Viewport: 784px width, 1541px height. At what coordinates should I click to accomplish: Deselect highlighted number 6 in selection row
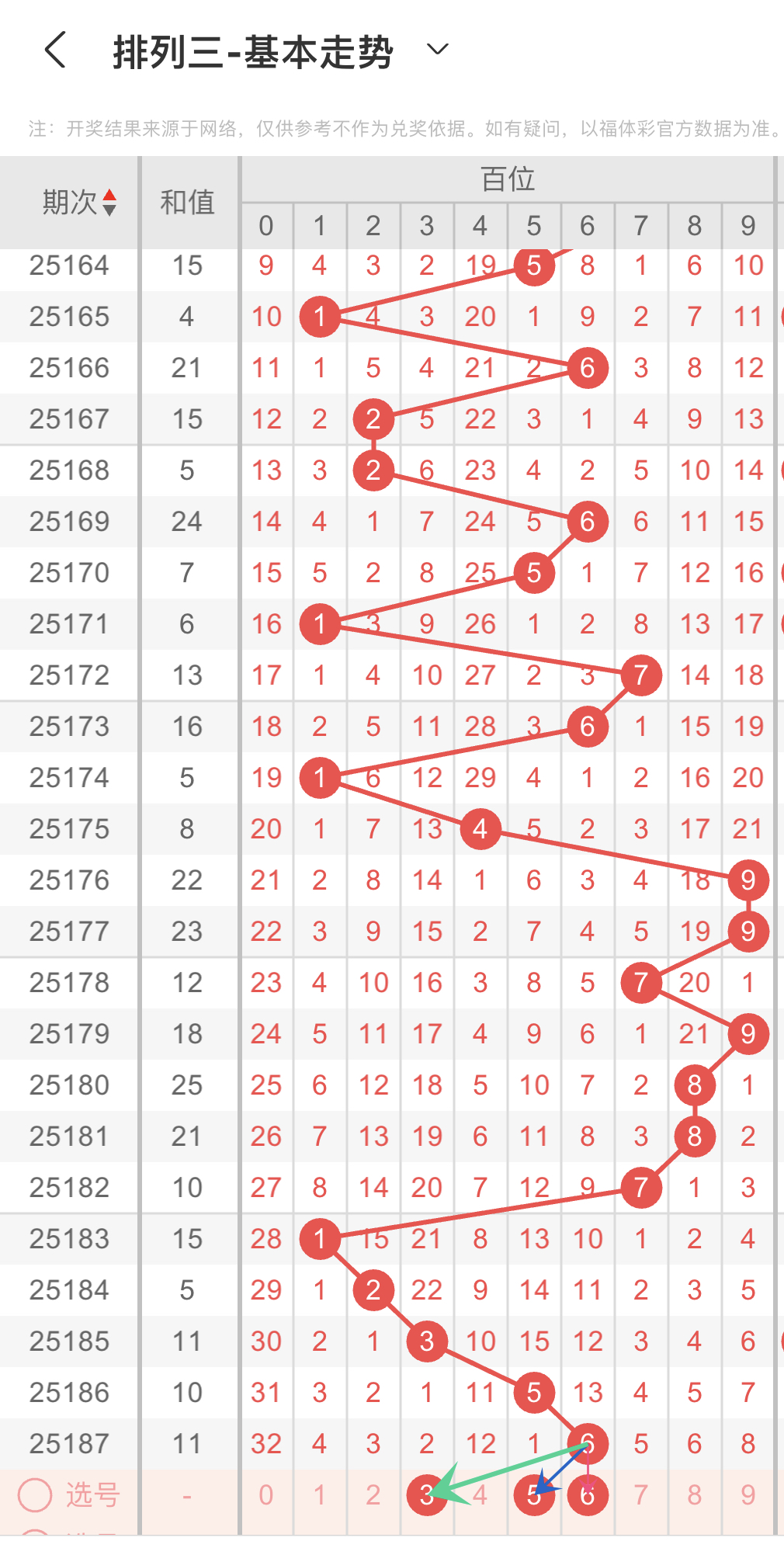tap(588, 1494)
